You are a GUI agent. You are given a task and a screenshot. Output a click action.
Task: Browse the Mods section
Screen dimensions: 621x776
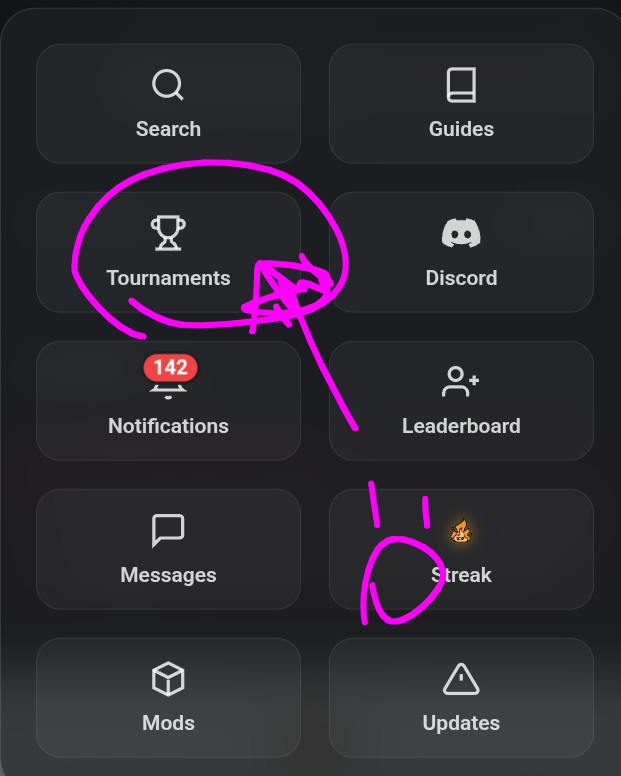pyautogui.click(x=168, y=697)
